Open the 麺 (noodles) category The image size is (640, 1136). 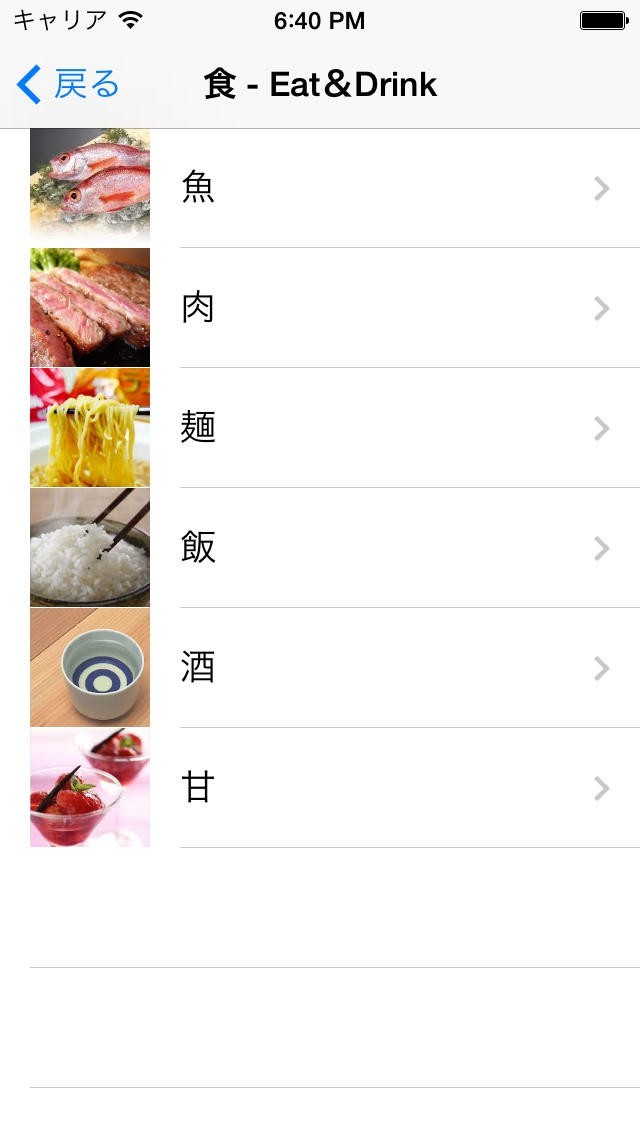(198, 428)
